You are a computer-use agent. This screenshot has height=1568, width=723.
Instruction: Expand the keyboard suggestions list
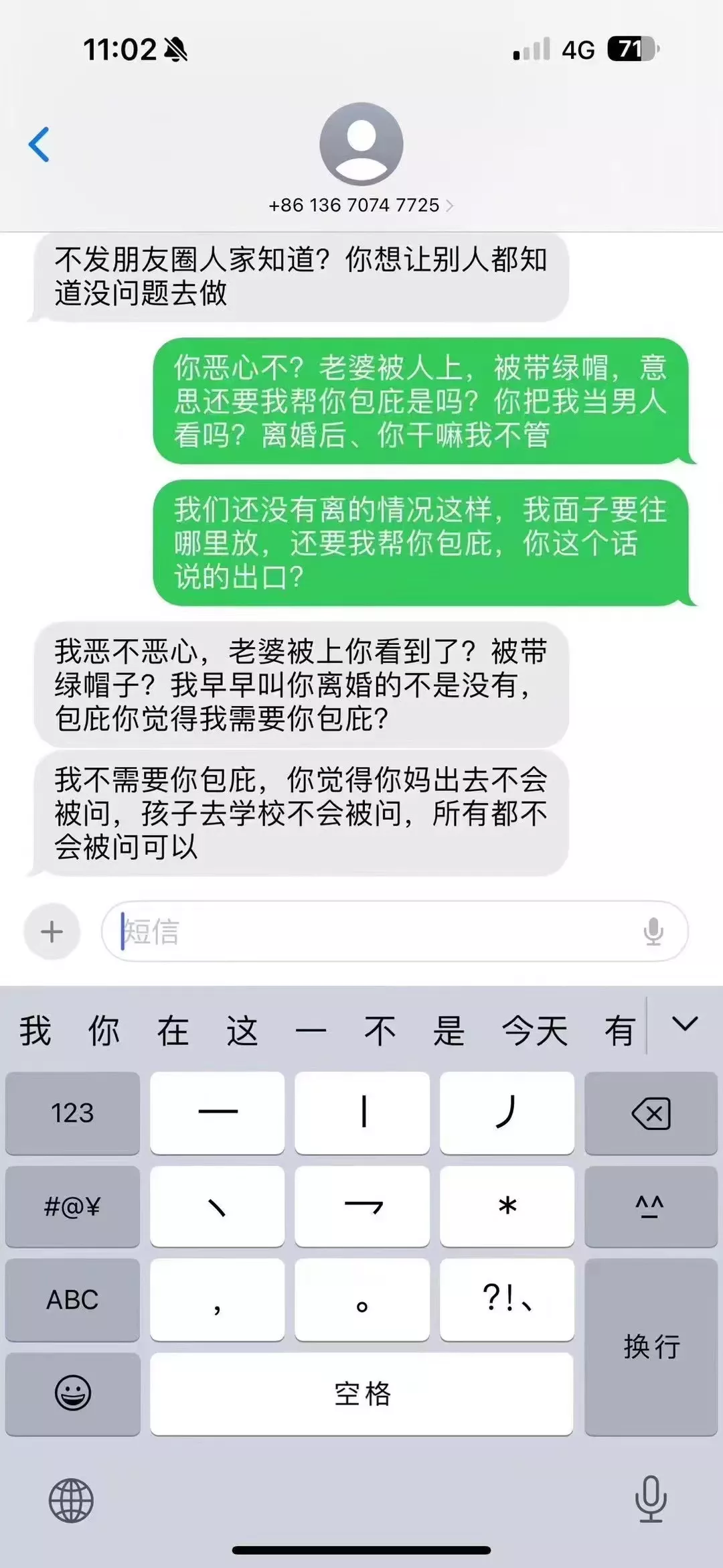click(684, 1024)
